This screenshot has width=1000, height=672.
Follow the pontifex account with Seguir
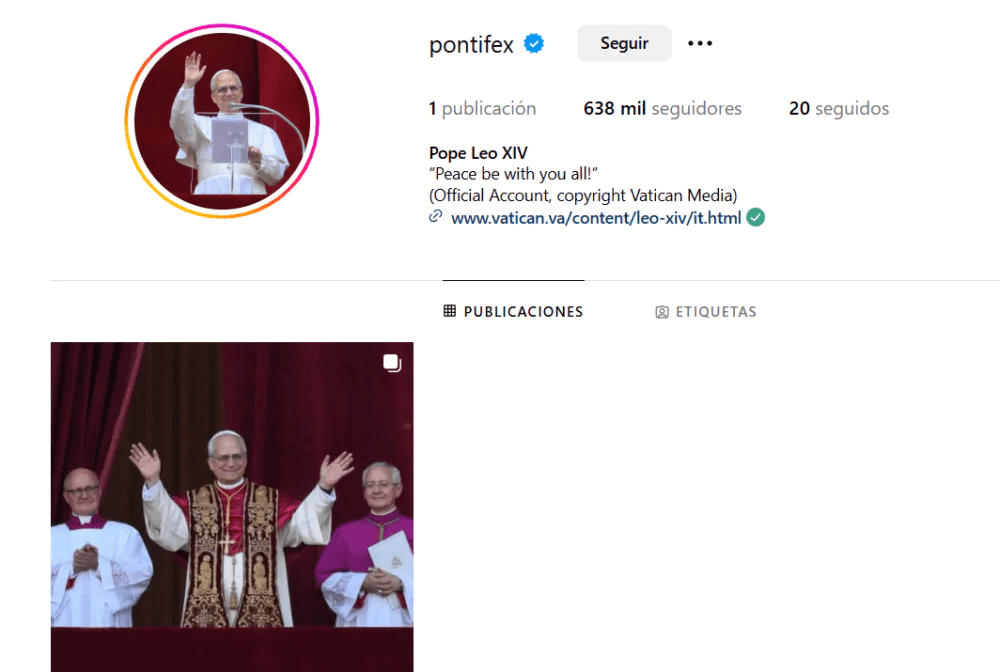coord(624,43)
